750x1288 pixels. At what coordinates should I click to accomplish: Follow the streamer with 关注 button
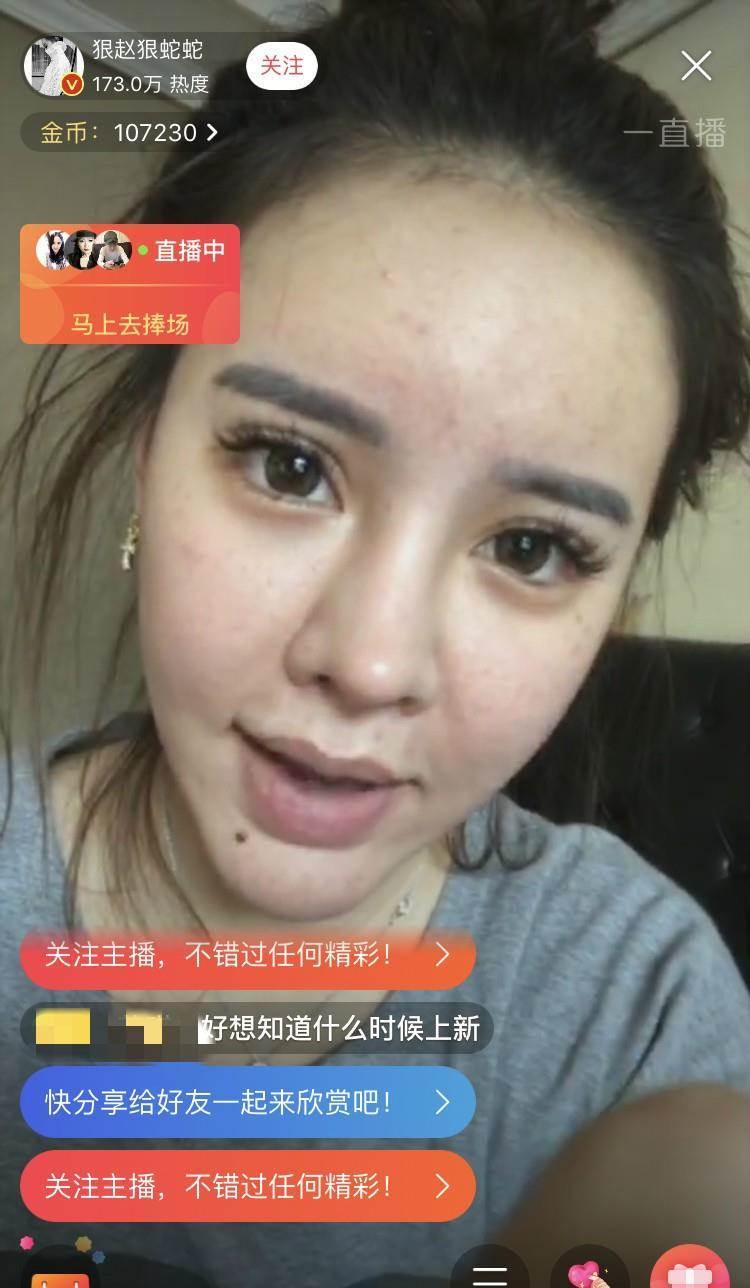(x=281, y=66)
